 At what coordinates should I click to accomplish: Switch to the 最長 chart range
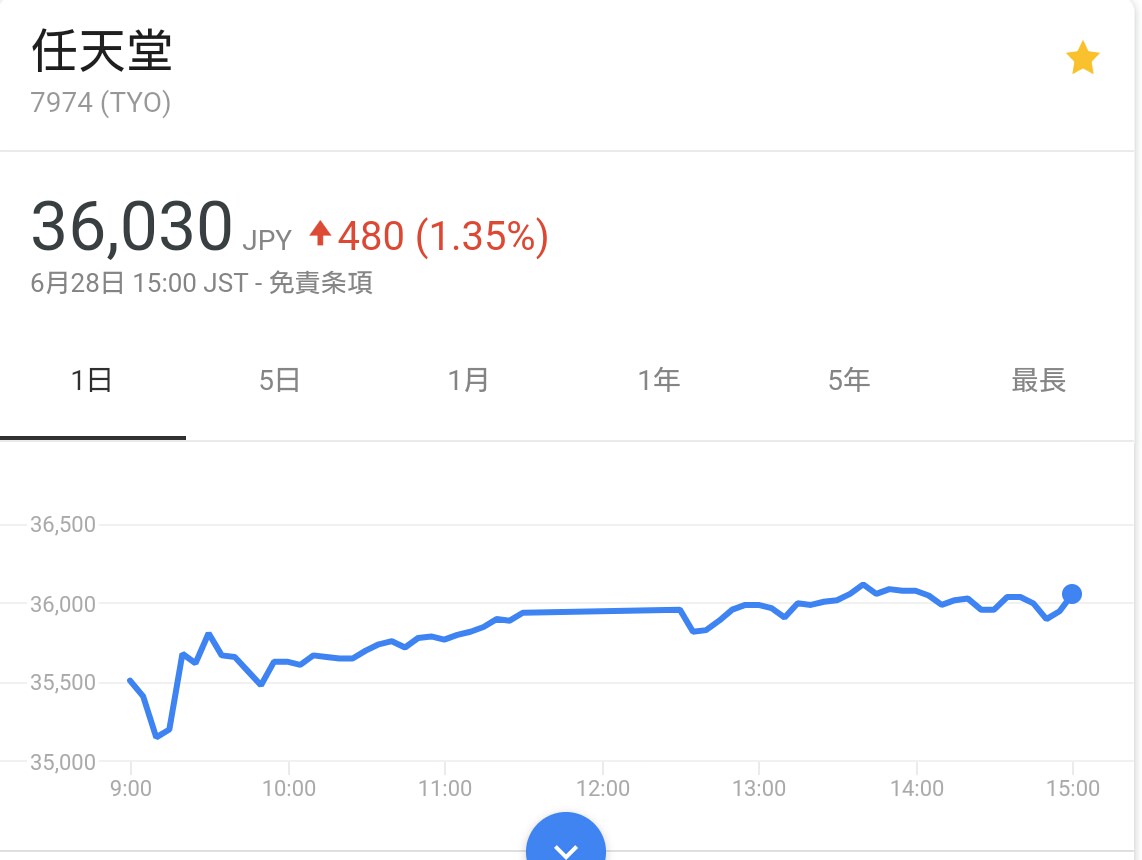click(x=1038, y=381)
